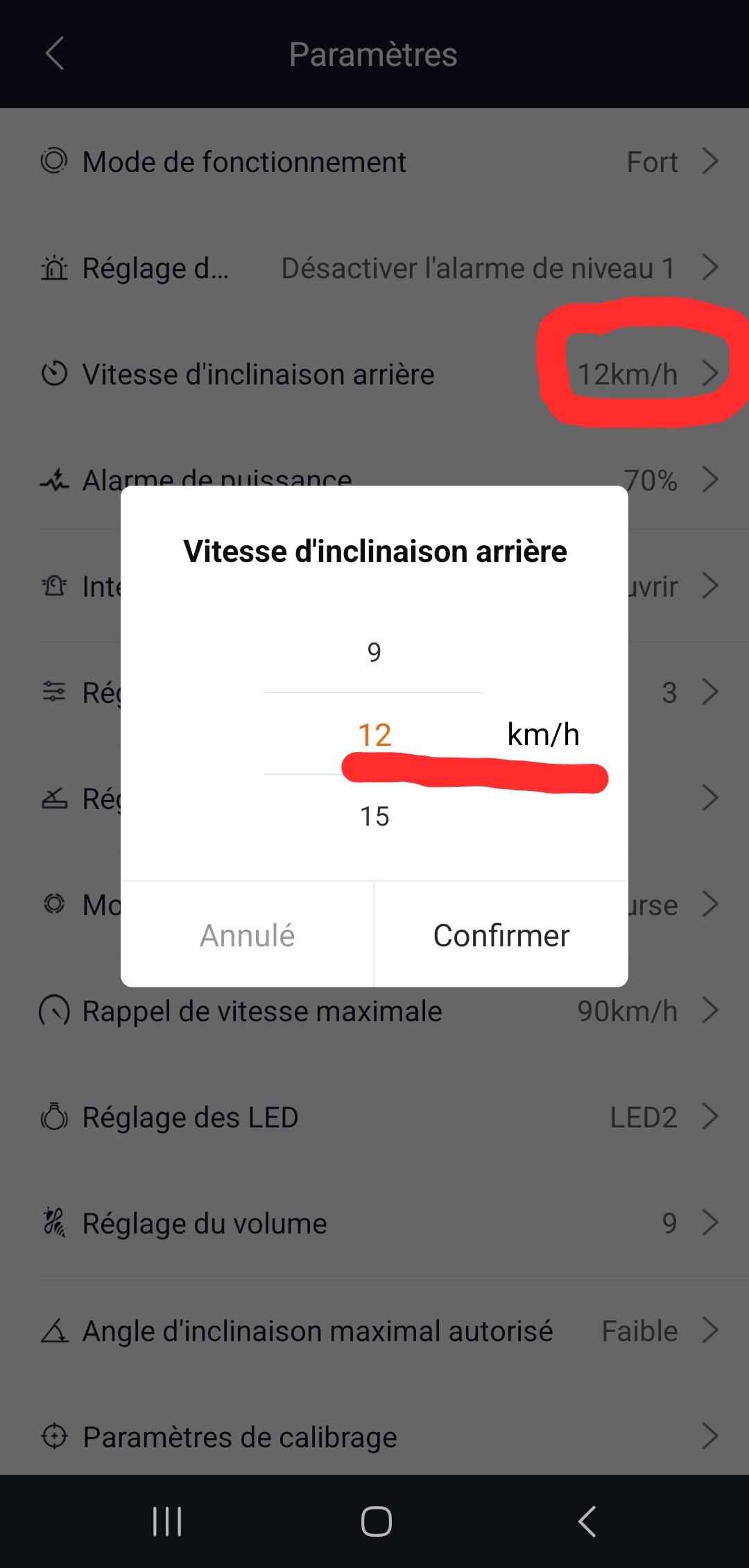This screenshot has height=1568, width=749.
Task: Open Mode de fonctionnement setting
Action: (374, 162)
